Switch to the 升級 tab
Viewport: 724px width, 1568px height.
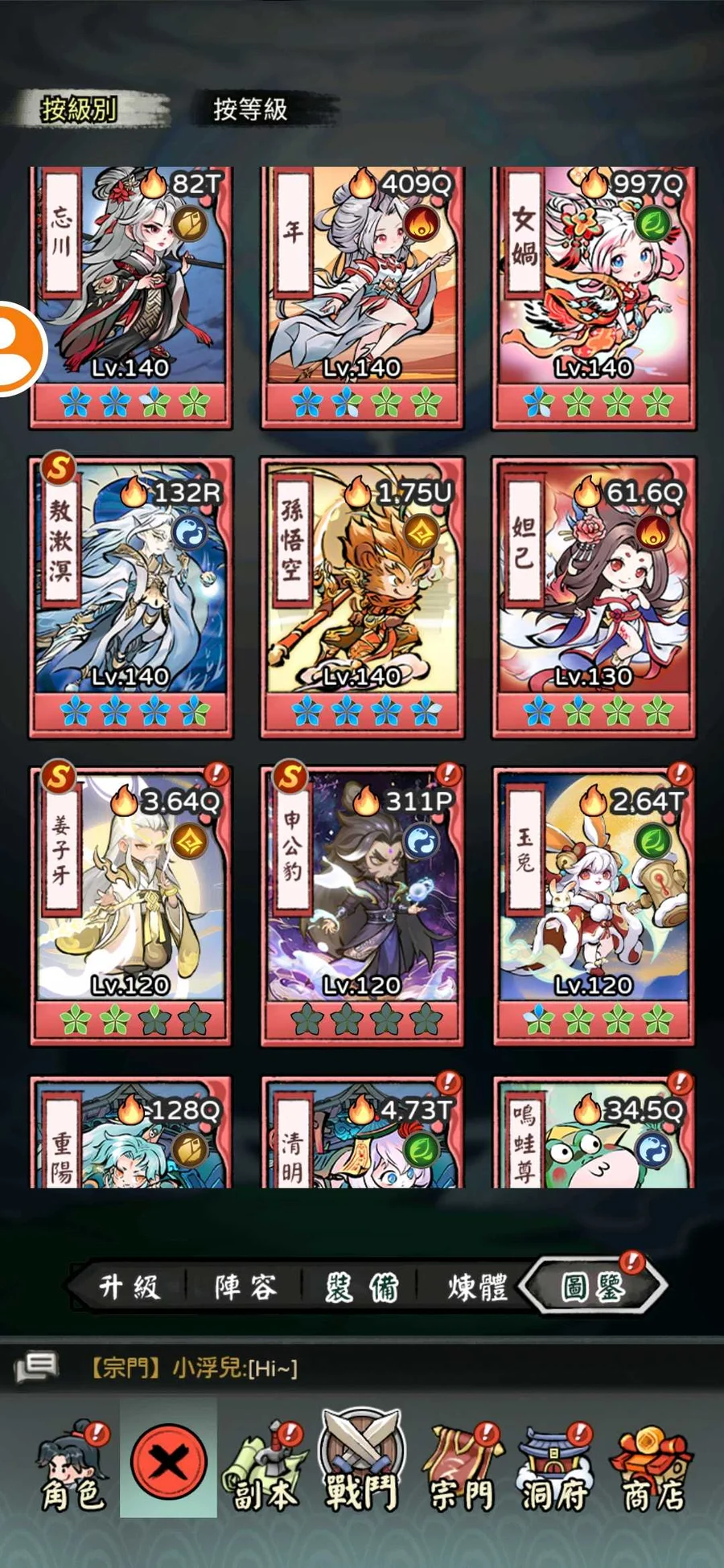point(130,1287)
